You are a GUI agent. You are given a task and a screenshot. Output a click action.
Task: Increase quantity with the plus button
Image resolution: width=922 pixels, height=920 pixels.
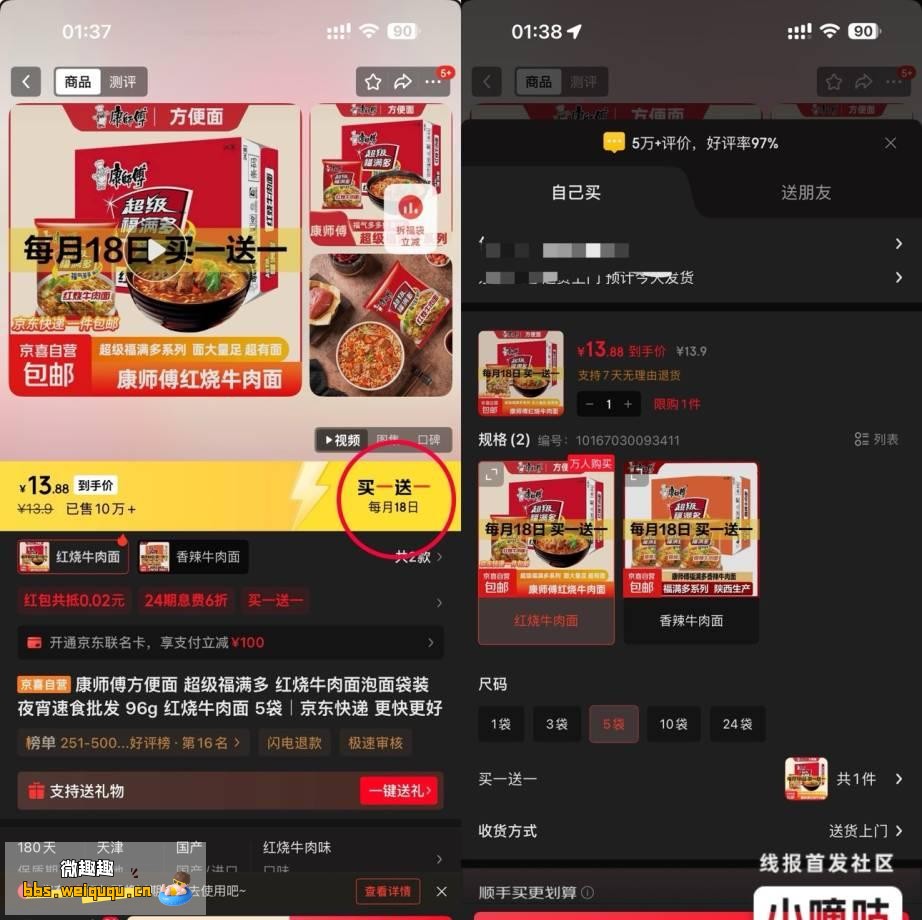click(x=628, y=404)
